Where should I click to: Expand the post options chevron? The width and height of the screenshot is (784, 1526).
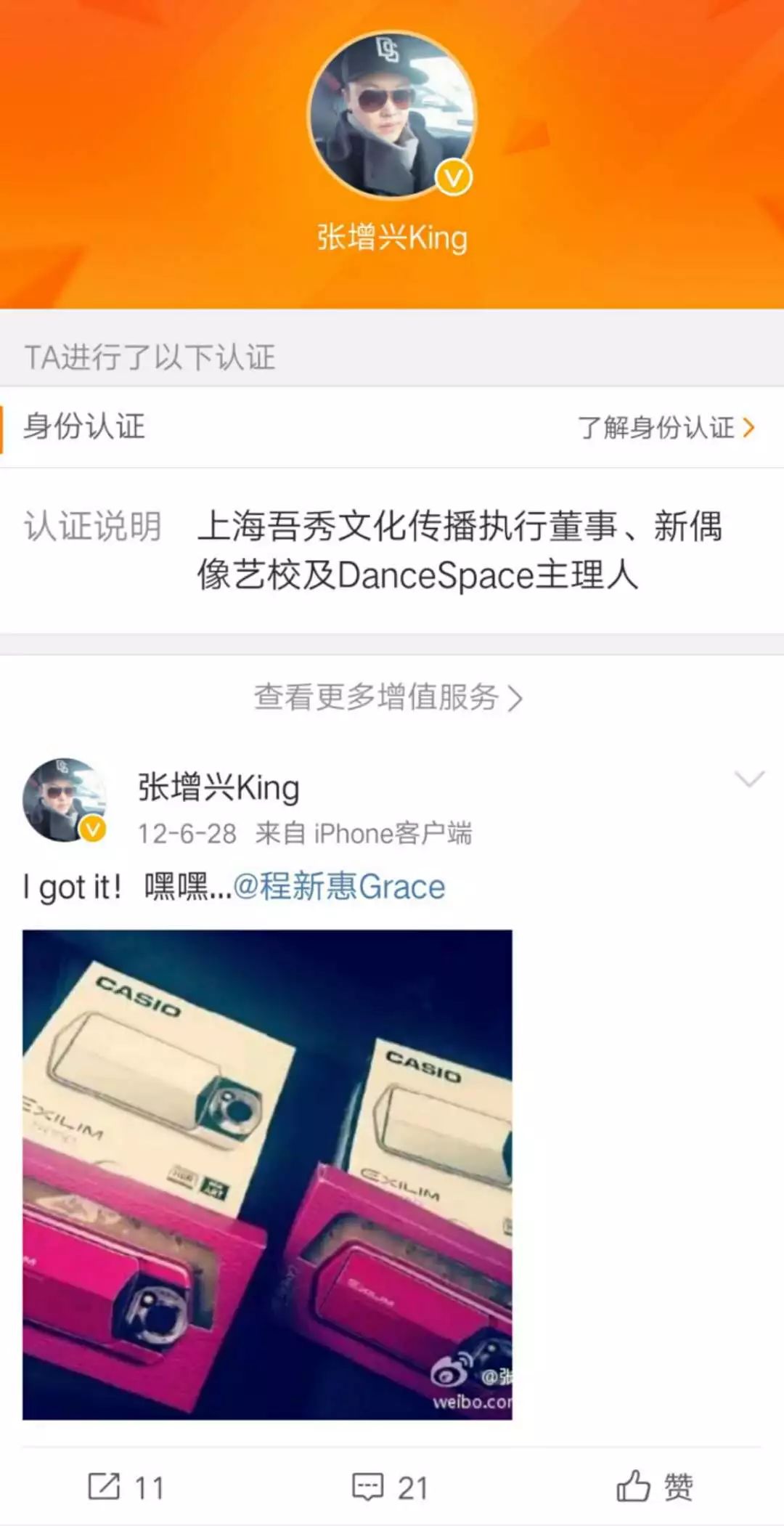749,779
